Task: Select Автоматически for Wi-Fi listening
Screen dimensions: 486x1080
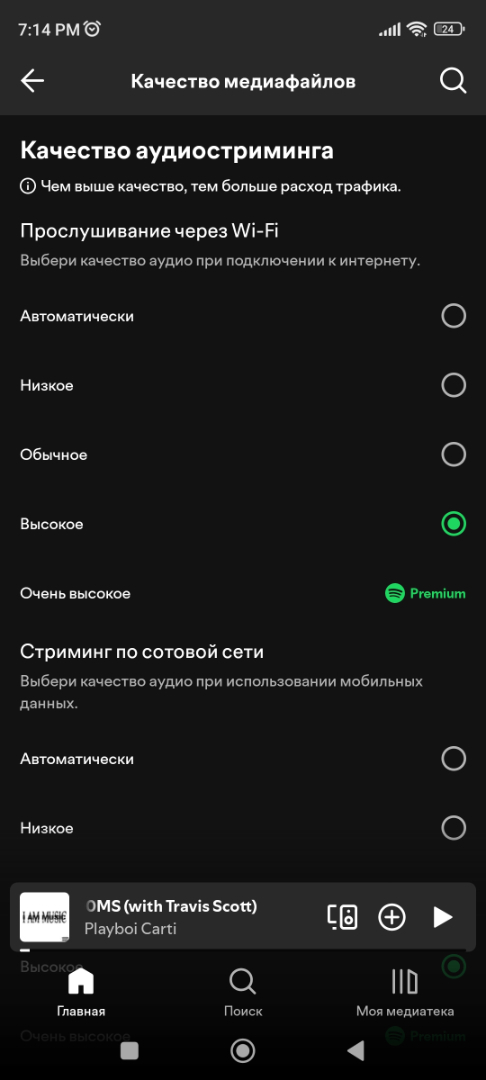Action: pyautogui.click(x=243, y=316)
